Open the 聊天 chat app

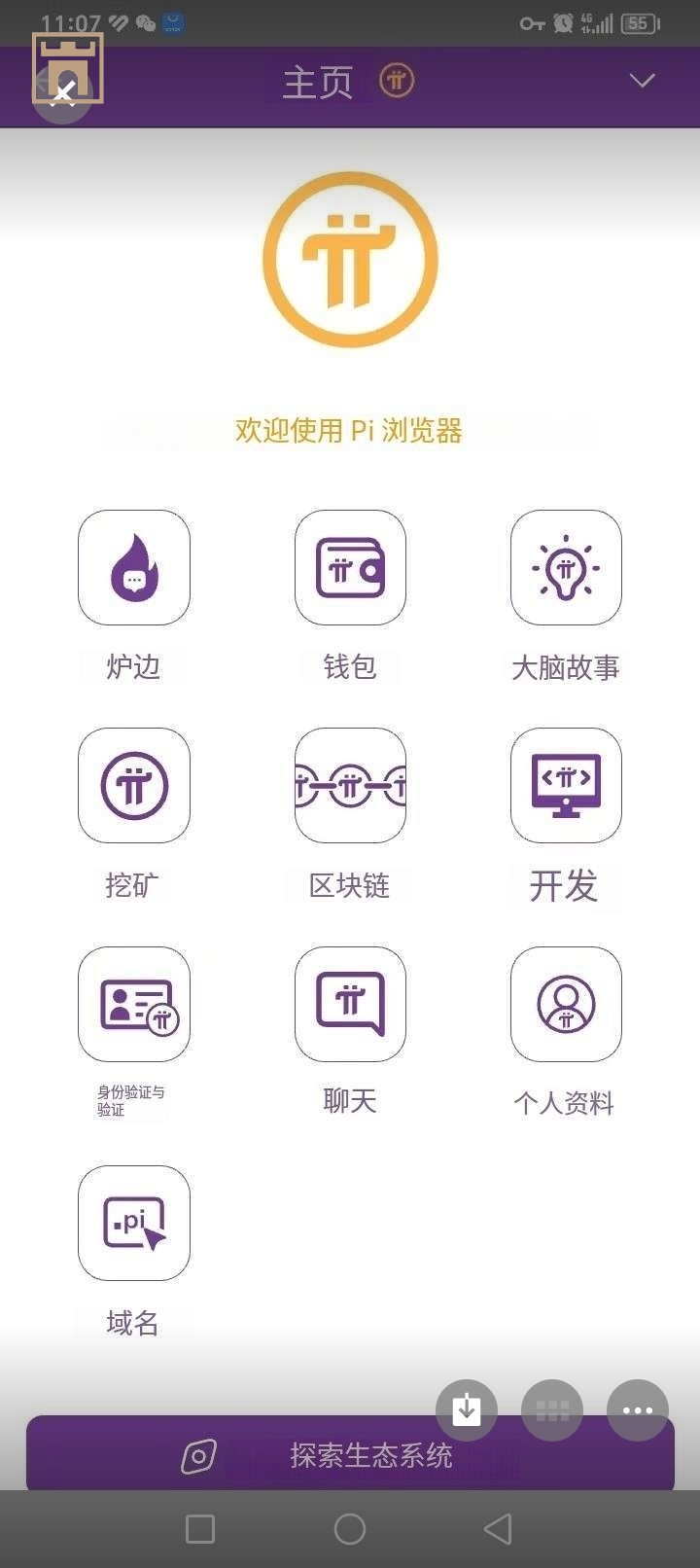point(350,1005)
